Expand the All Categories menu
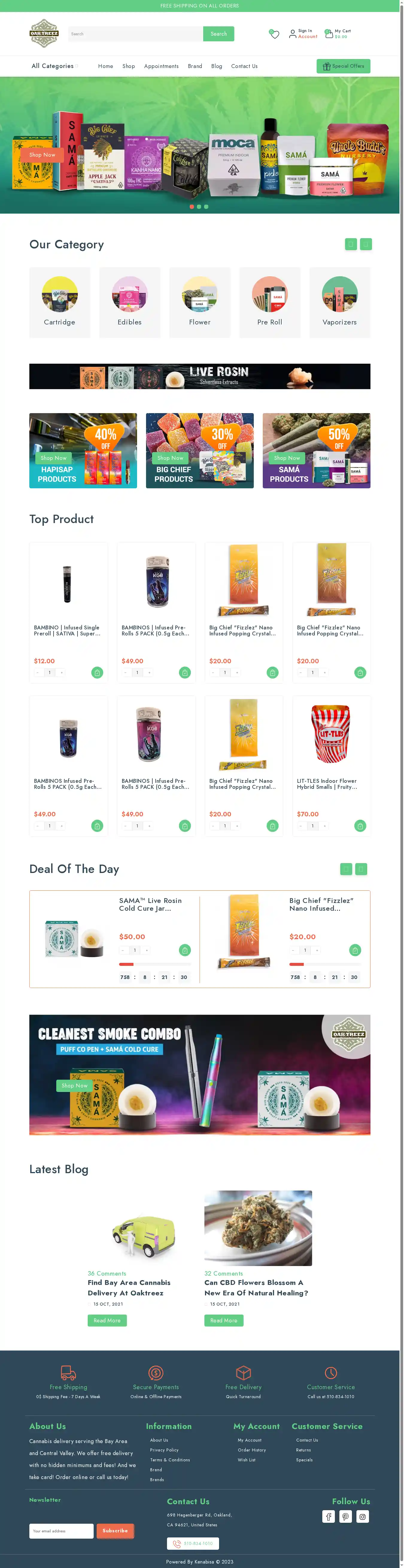 tap(54, 66)
